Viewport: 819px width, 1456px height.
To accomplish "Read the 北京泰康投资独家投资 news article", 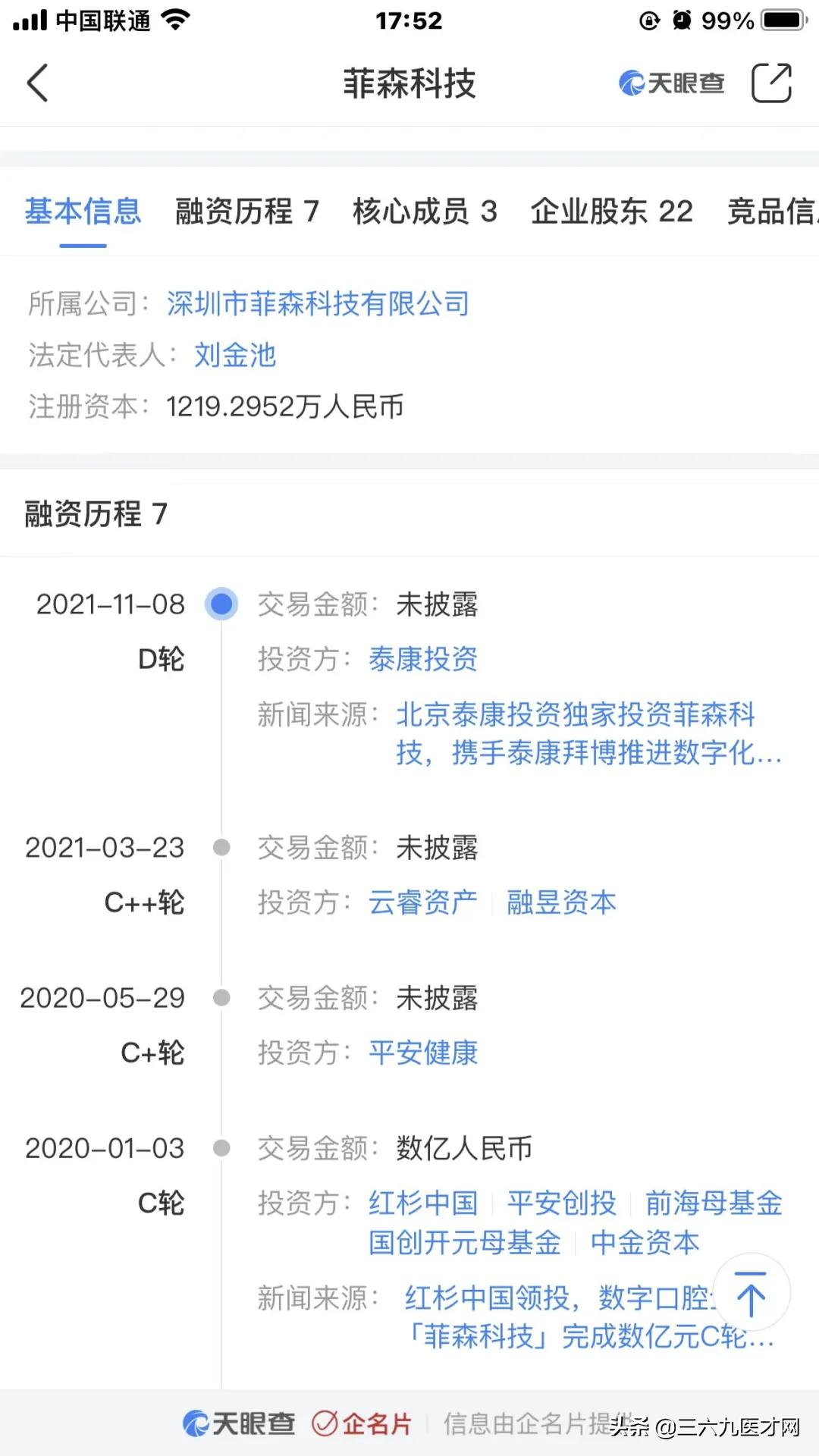I will [588, 733].
